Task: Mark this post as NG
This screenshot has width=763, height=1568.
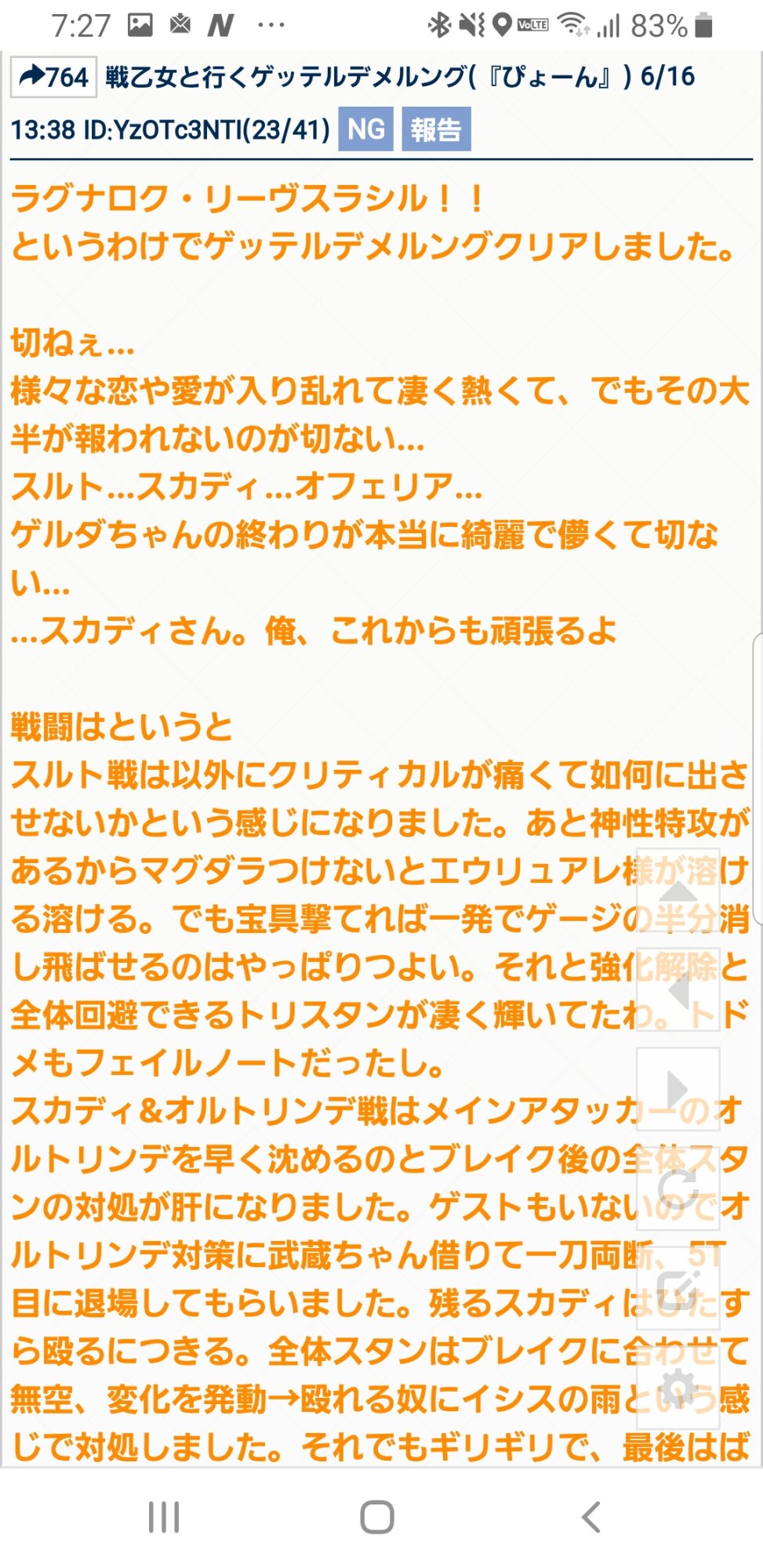Action: click(x=365, y=129)
